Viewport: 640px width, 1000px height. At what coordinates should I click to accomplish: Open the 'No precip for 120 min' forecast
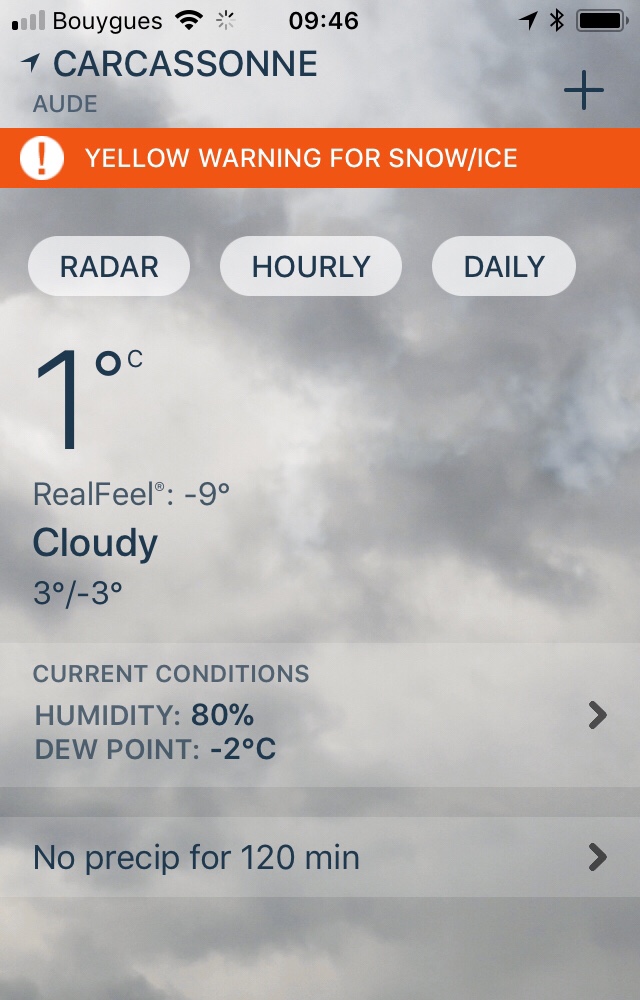point(320,858)
